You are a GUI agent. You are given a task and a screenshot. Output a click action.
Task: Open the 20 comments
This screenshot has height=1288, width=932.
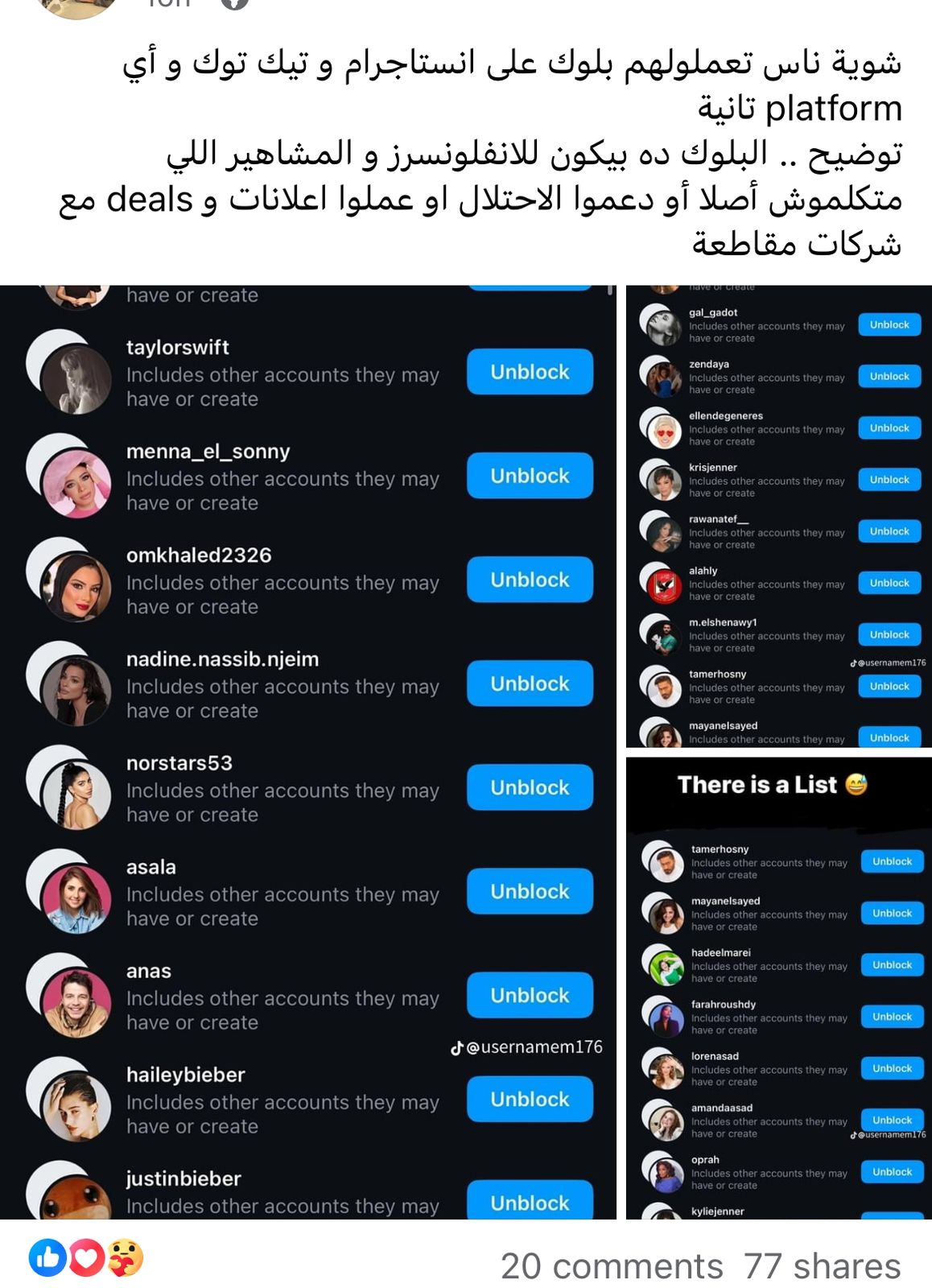tap(612, 1265)
